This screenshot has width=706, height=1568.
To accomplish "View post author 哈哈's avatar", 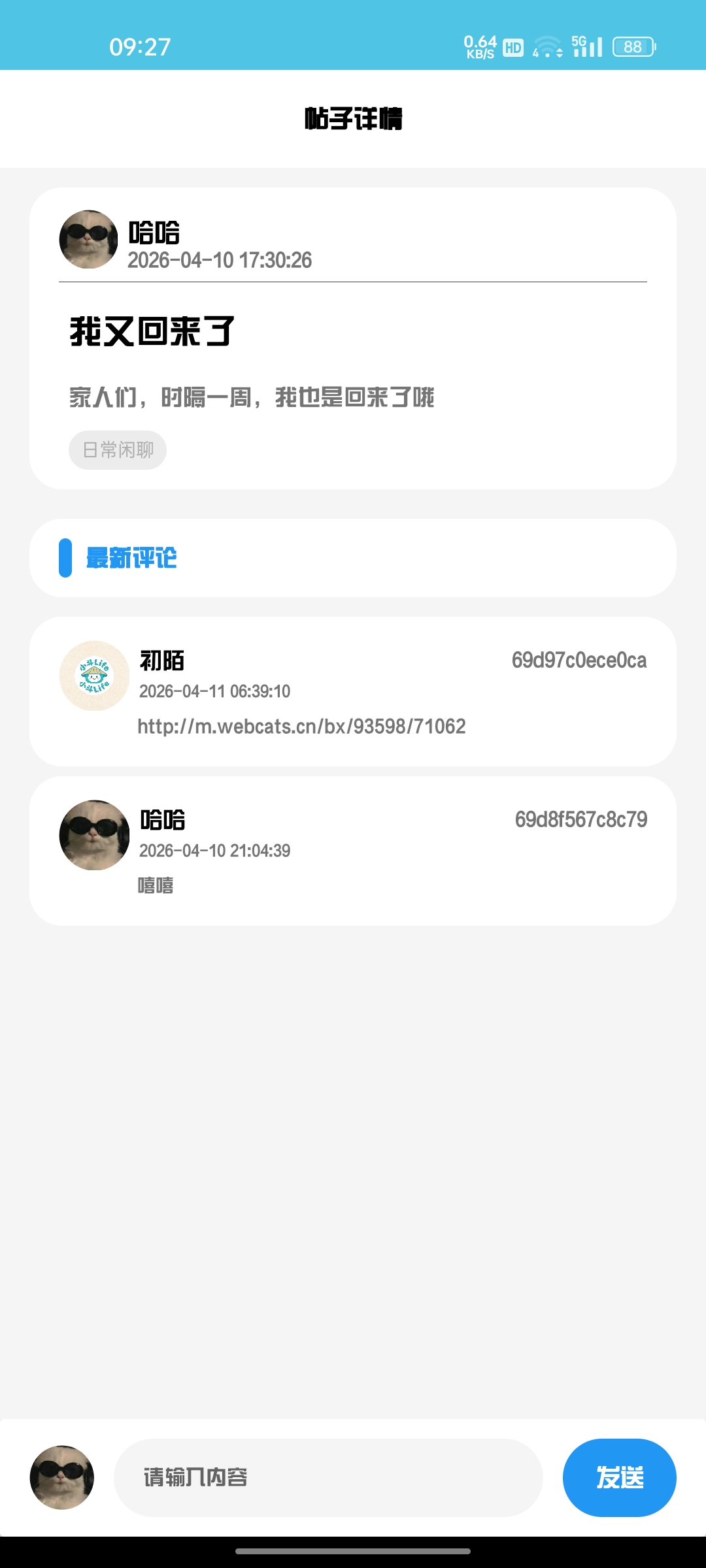I will tap(88, 239).
